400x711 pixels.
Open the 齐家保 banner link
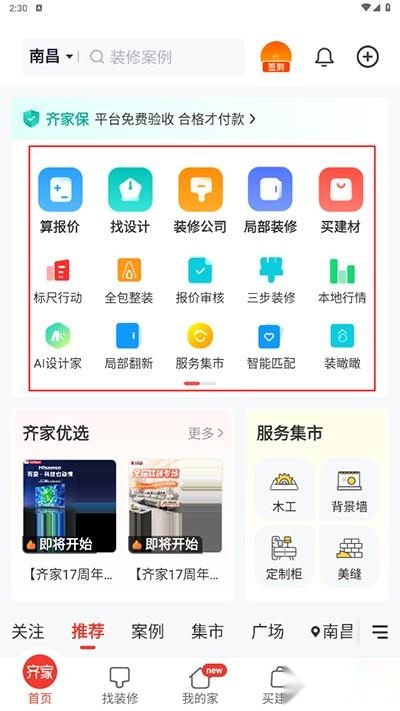point(139,119)
